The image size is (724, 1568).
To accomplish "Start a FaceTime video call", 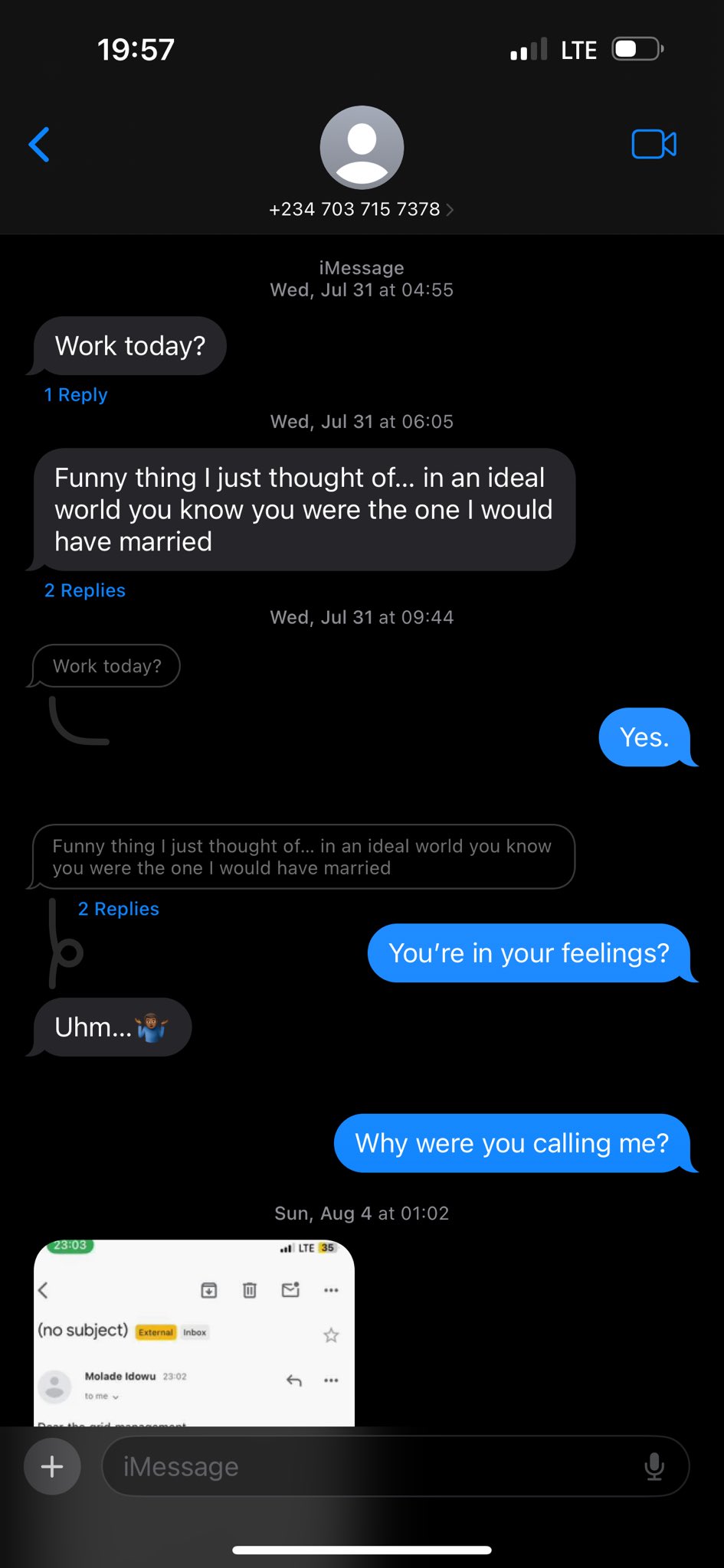I will 654,145.
